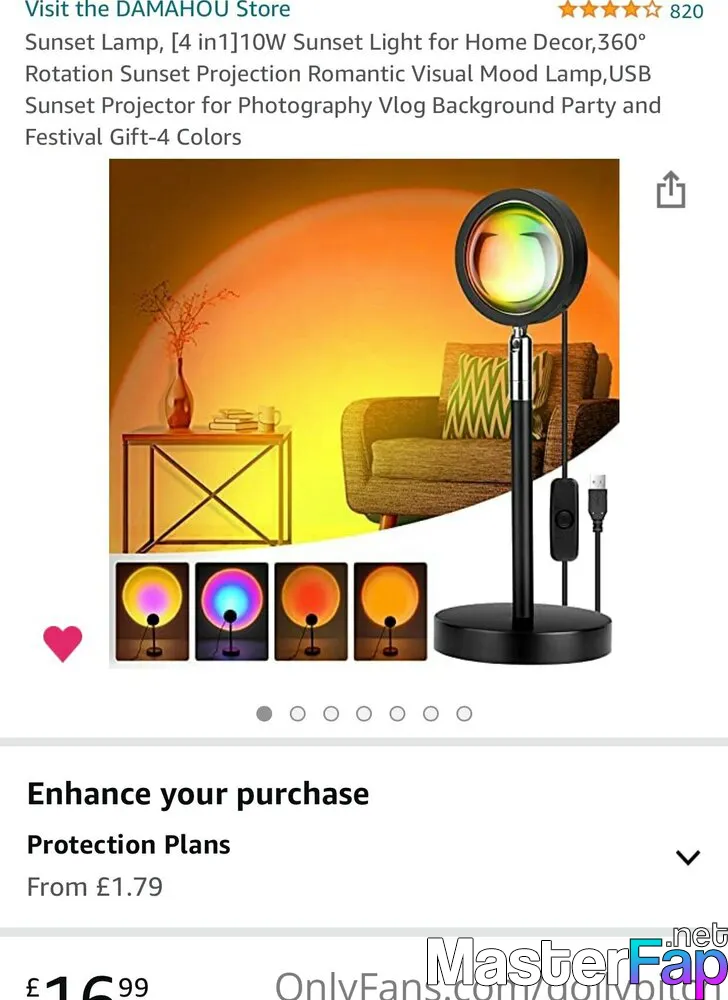Share this sunset lamp product

pyautogui.click(x=671, y=189)
